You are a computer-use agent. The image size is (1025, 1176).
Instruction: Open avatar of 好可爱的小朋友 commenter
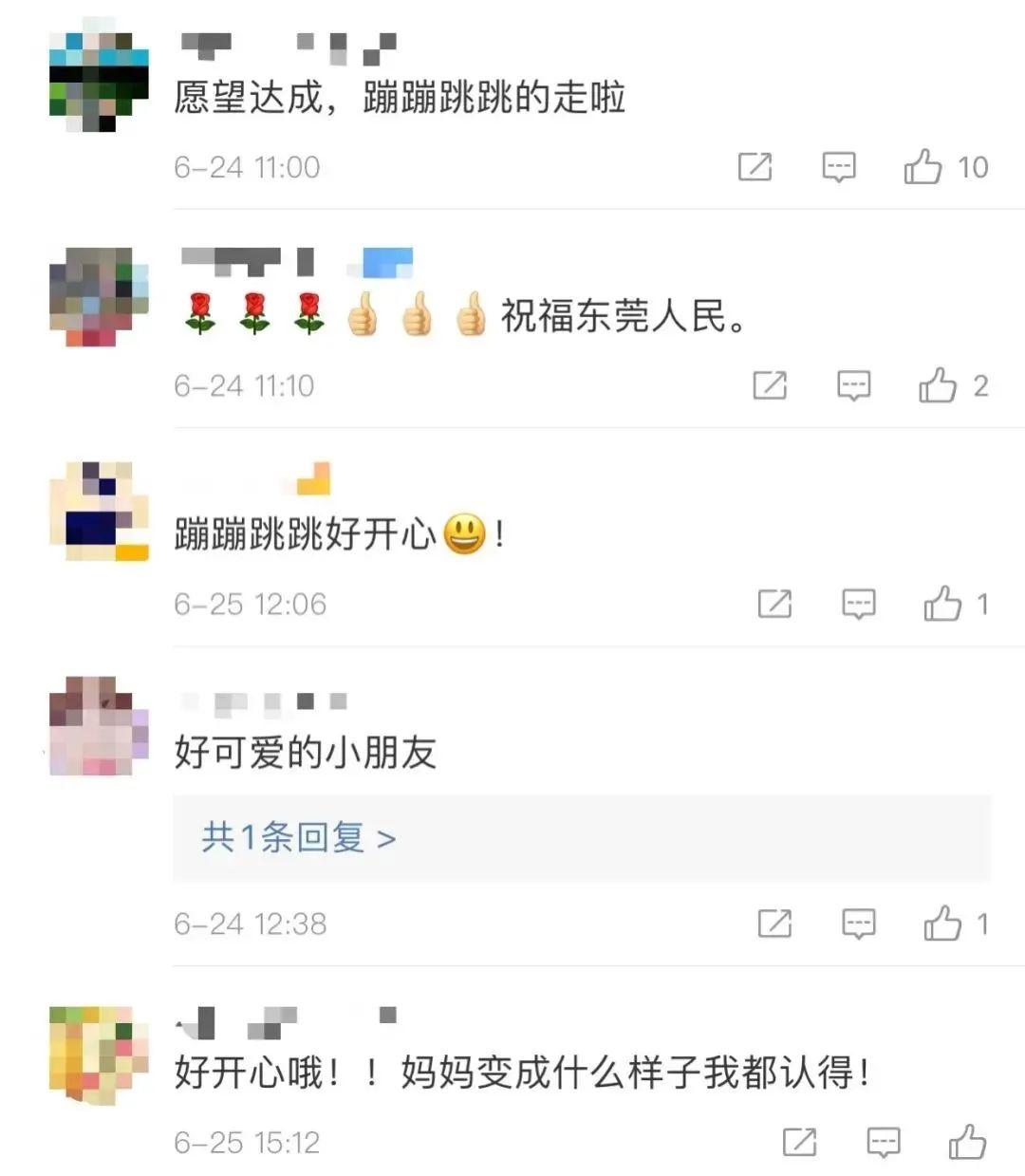[99, 726]
